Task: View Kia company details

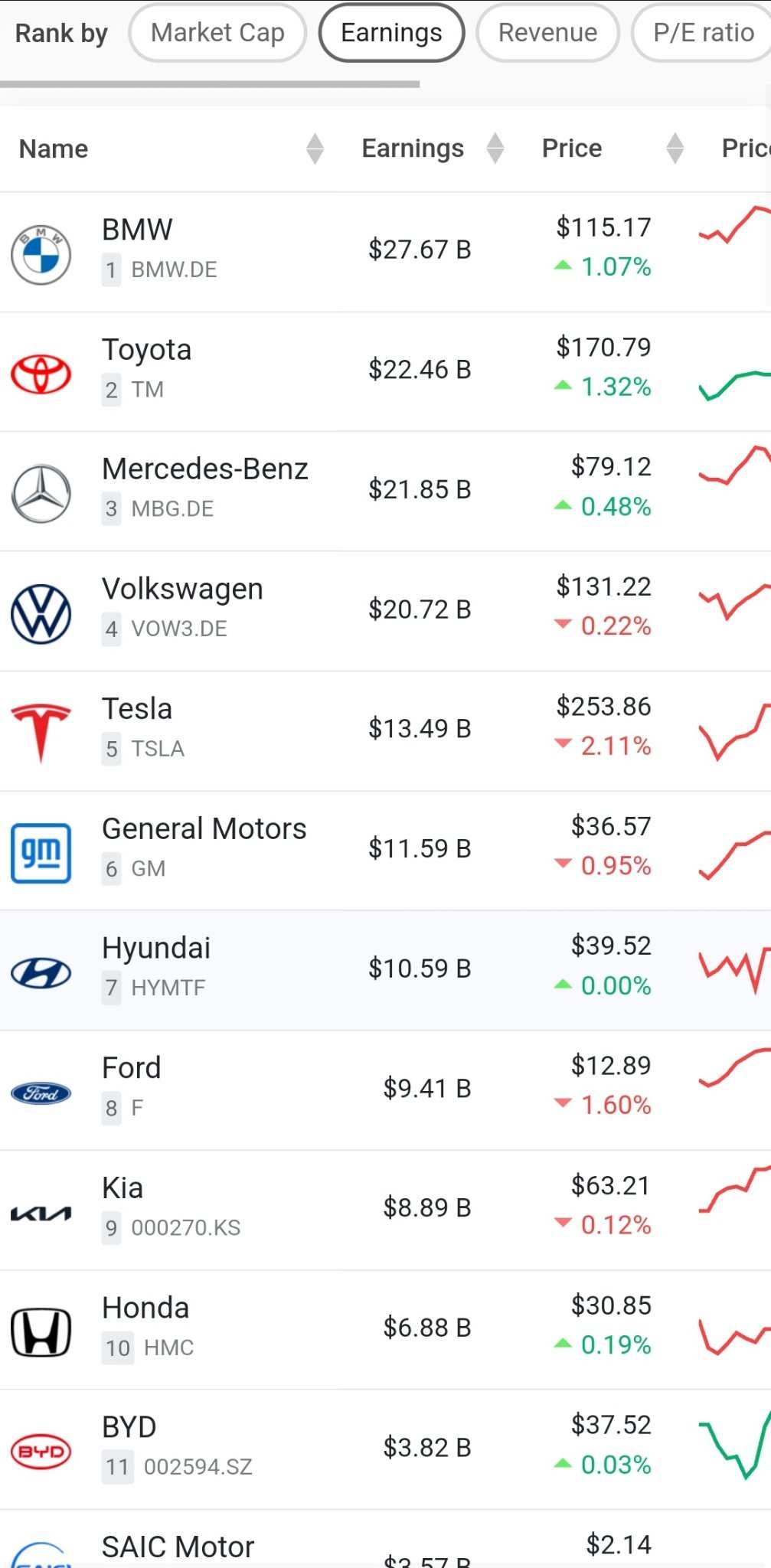Action: (385, 1210)
